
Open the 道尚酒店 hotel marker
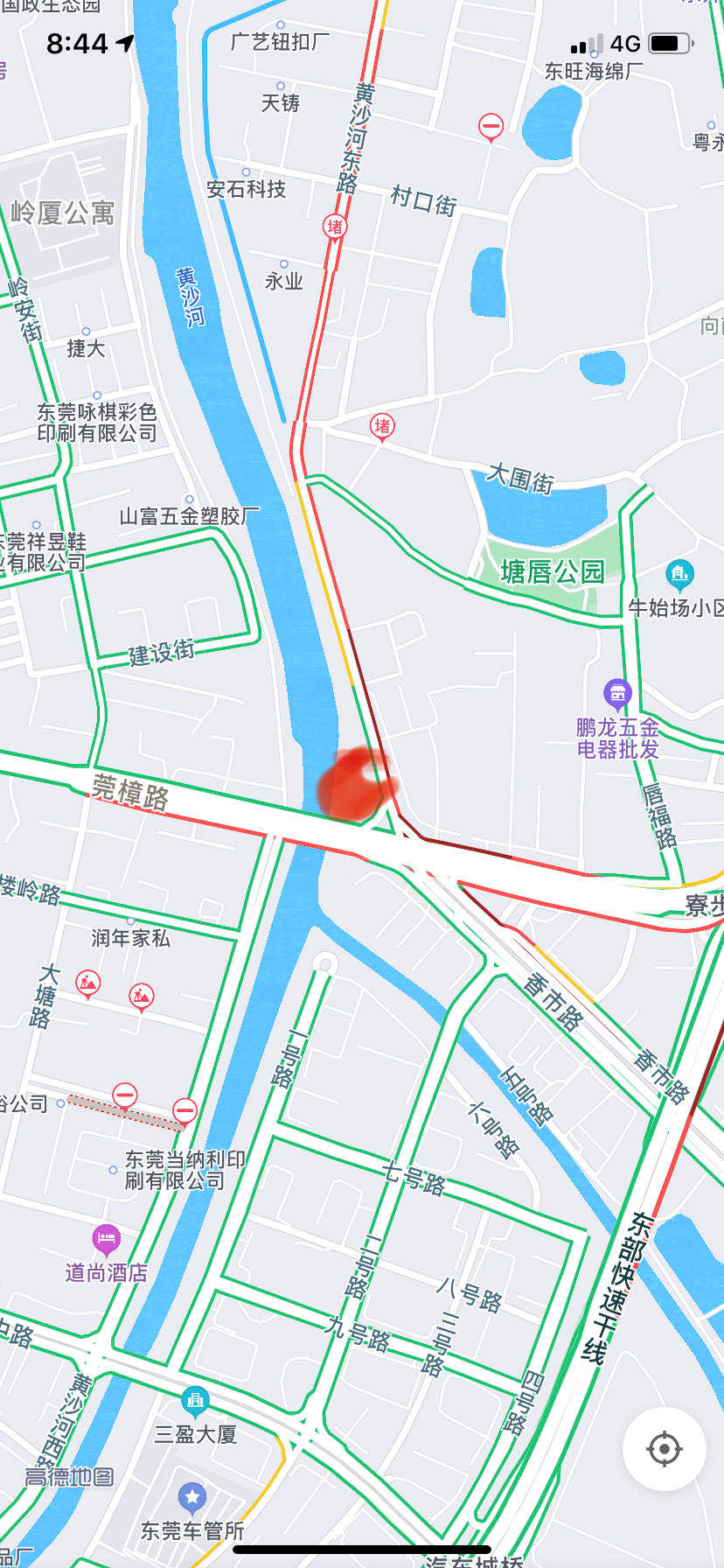[106, 1238]
